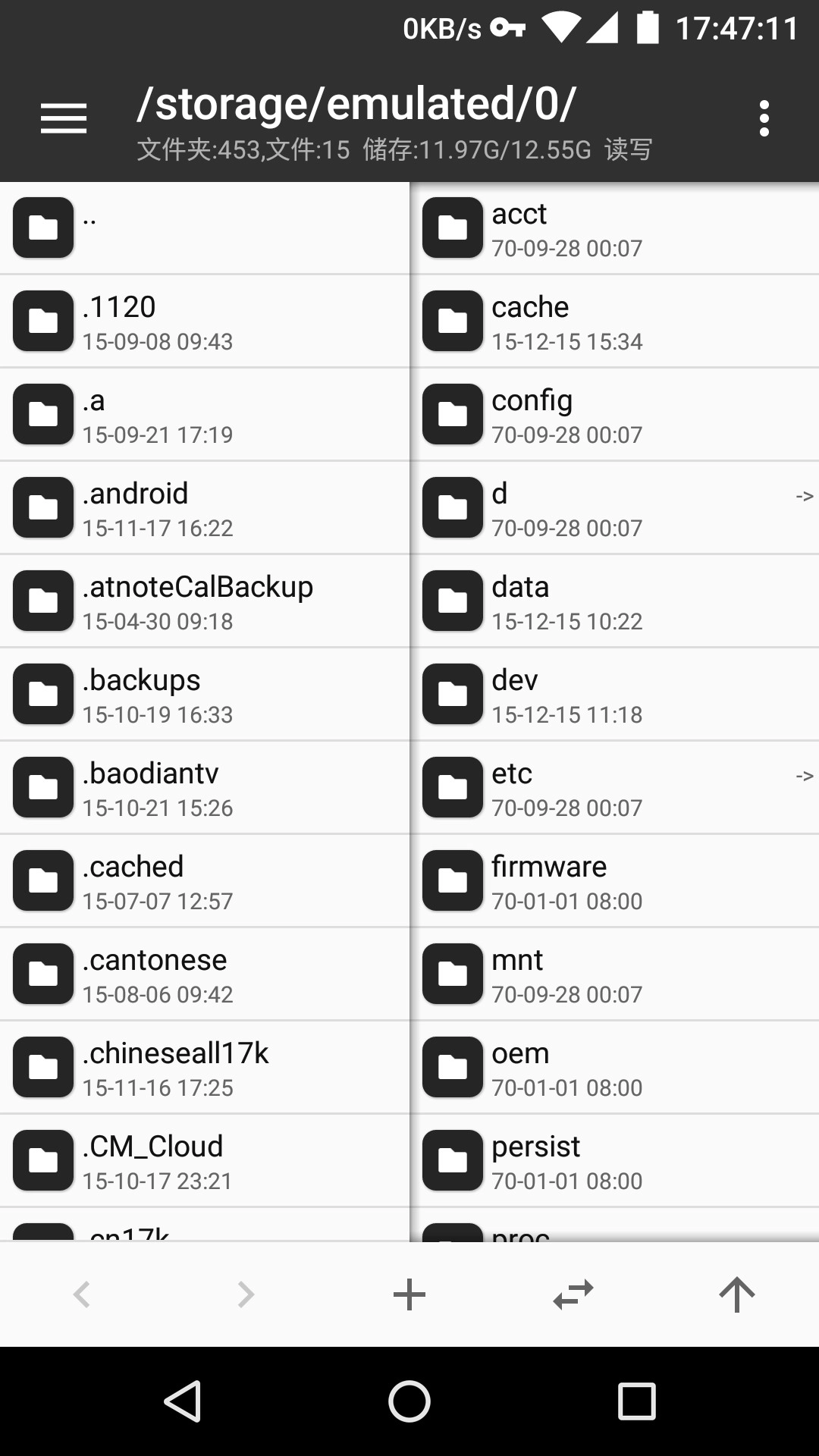
Task: Open the .atnoteCalBackup folder
Action: (204, 601)
